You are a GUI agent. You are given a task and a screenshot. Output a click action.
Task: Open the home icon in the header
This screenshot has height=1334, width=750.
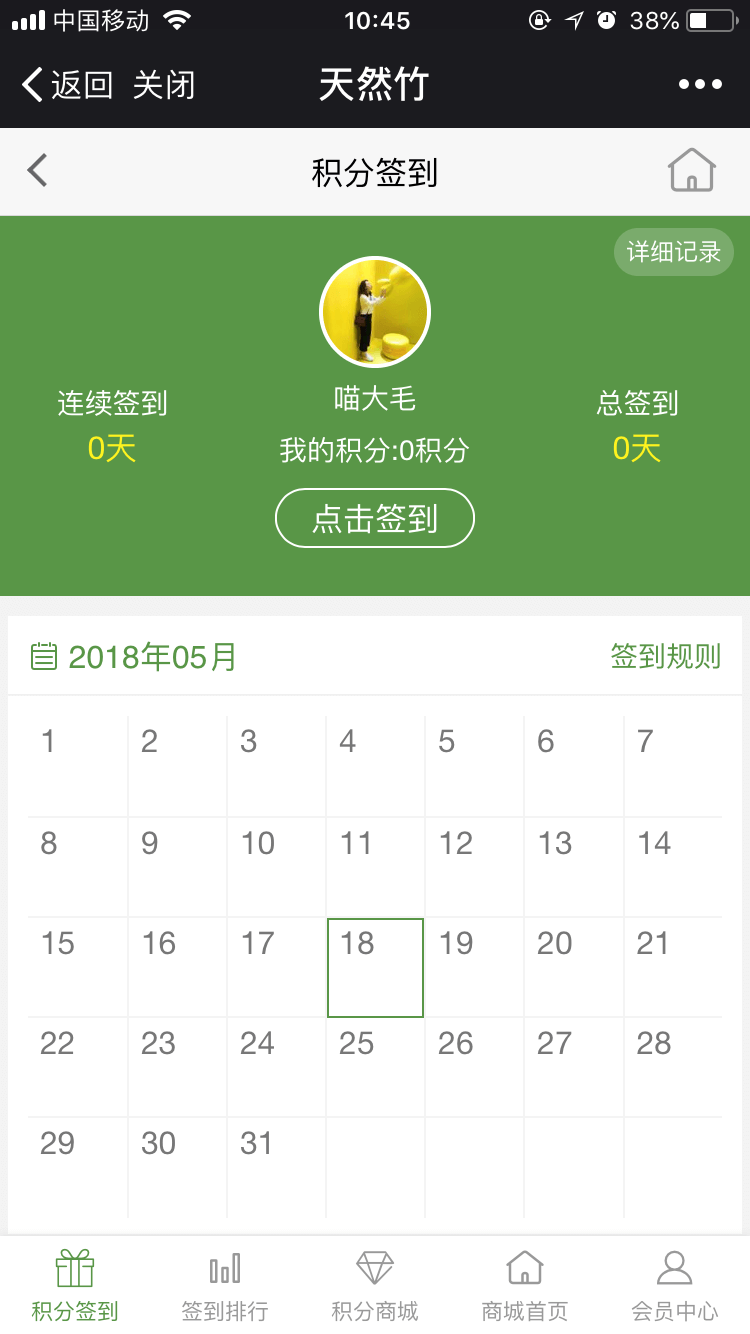coord(691,171)
